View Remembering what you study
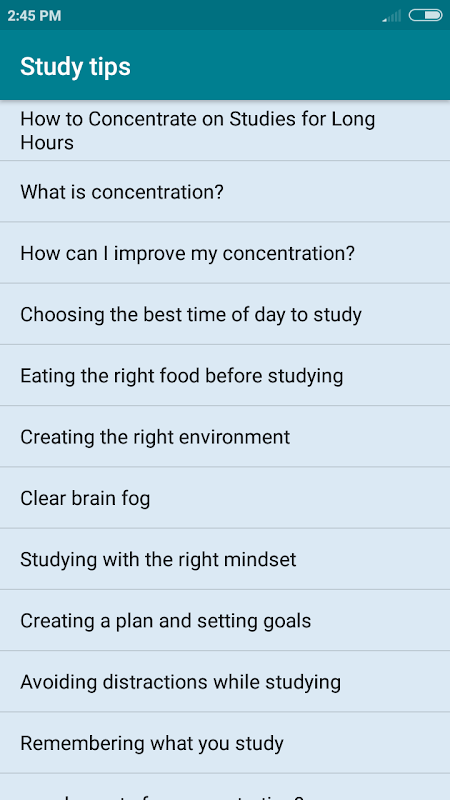This screenshot has width=450, height=800. point(225,743)
